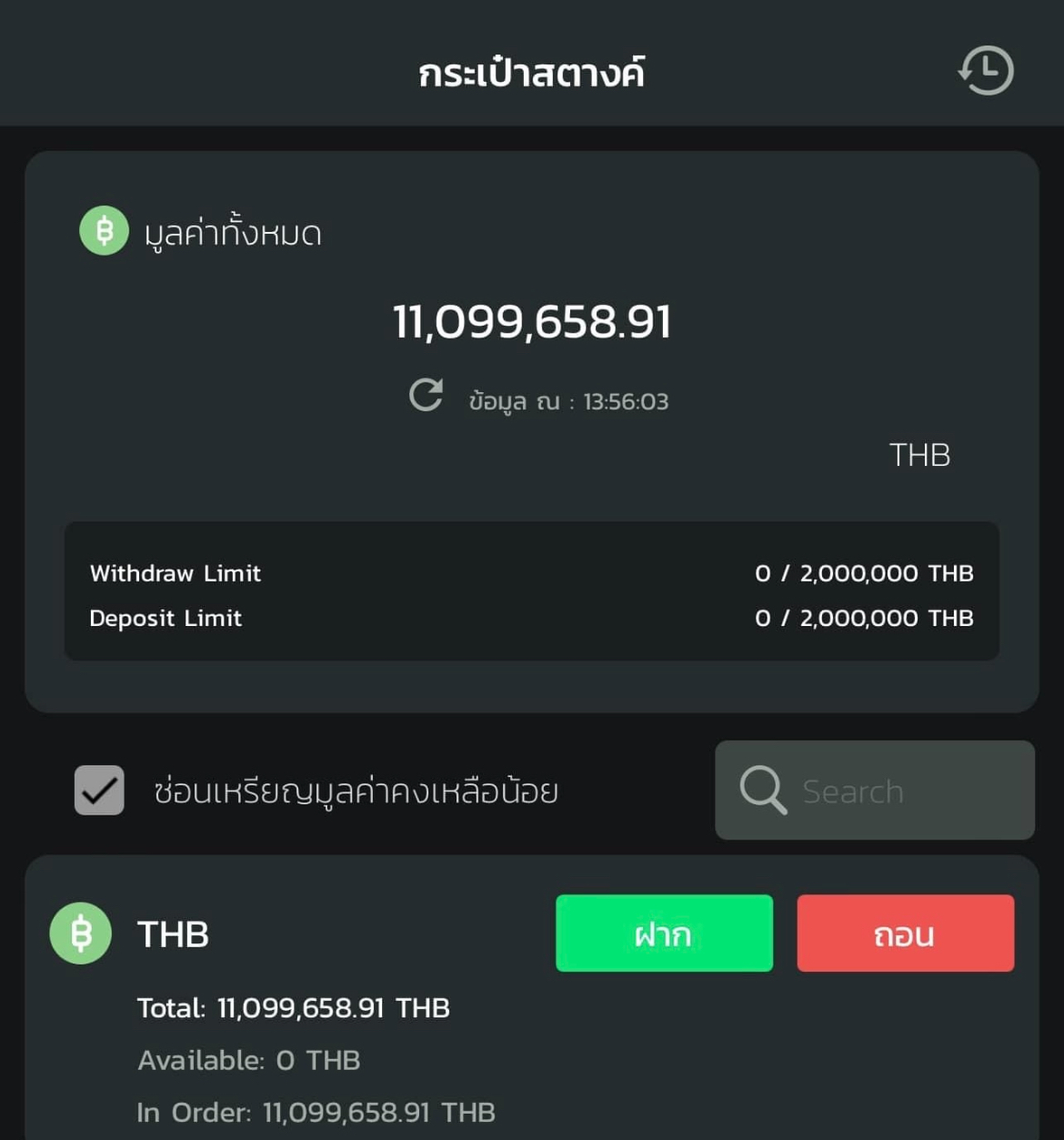Refresh the total balance value

click(426, 396)
